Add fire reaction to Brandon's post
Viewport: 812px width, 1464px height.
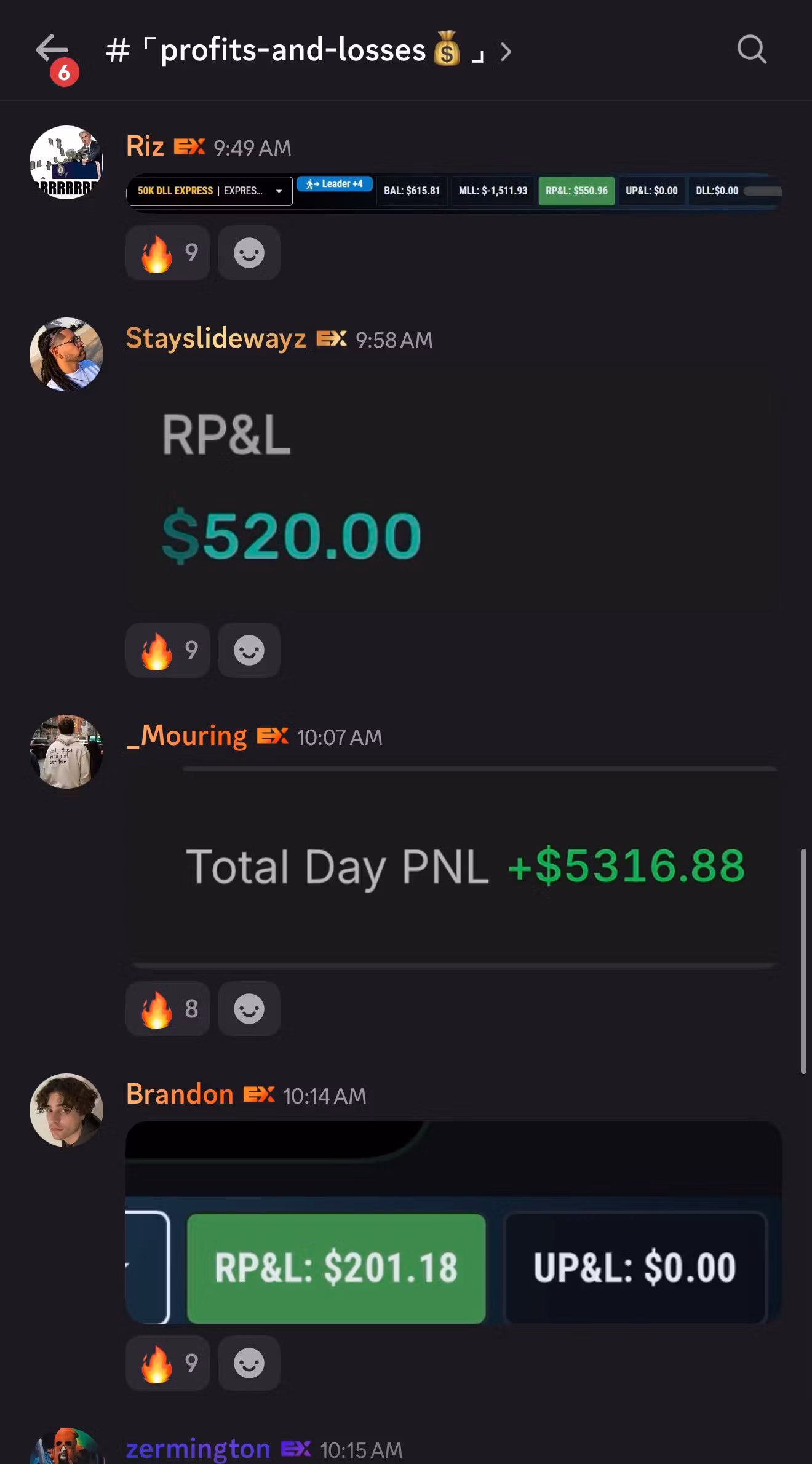[x=168, y=1363]
